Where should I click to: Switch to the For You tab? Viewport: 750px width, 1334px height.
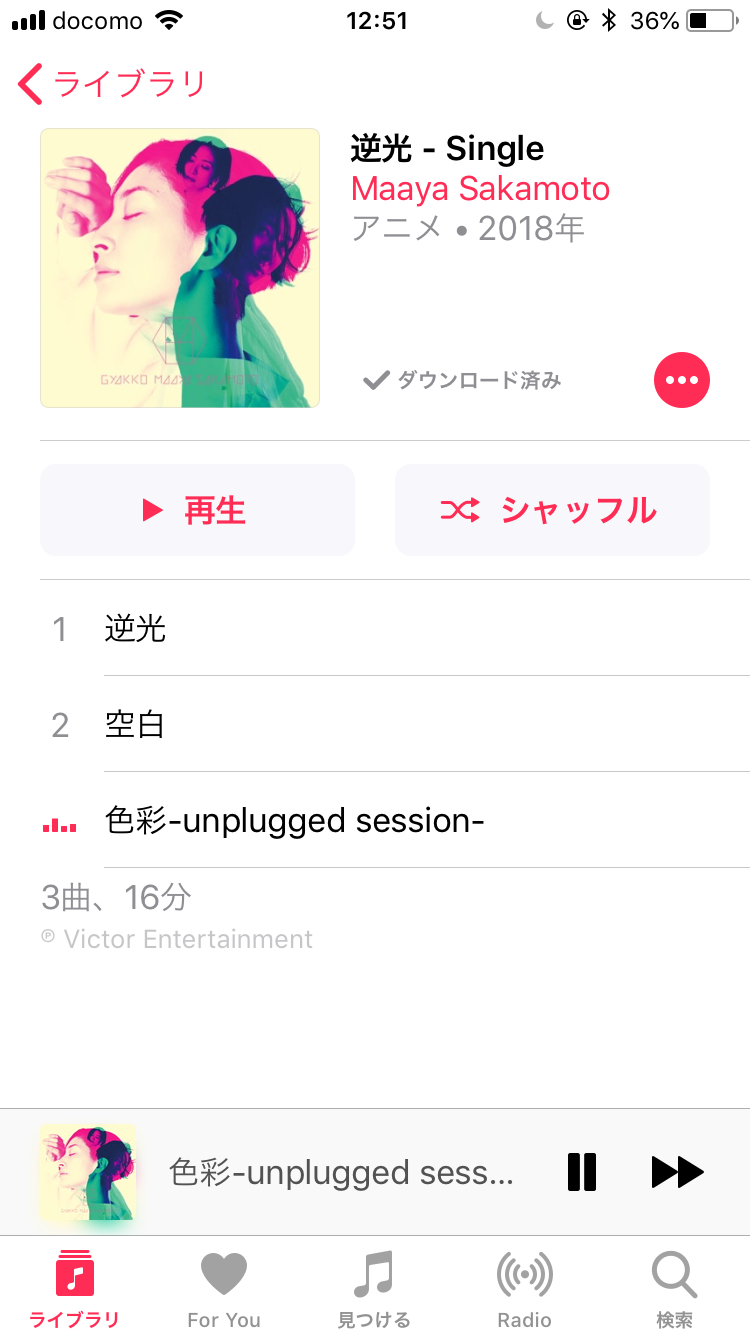coord(224,1288)
